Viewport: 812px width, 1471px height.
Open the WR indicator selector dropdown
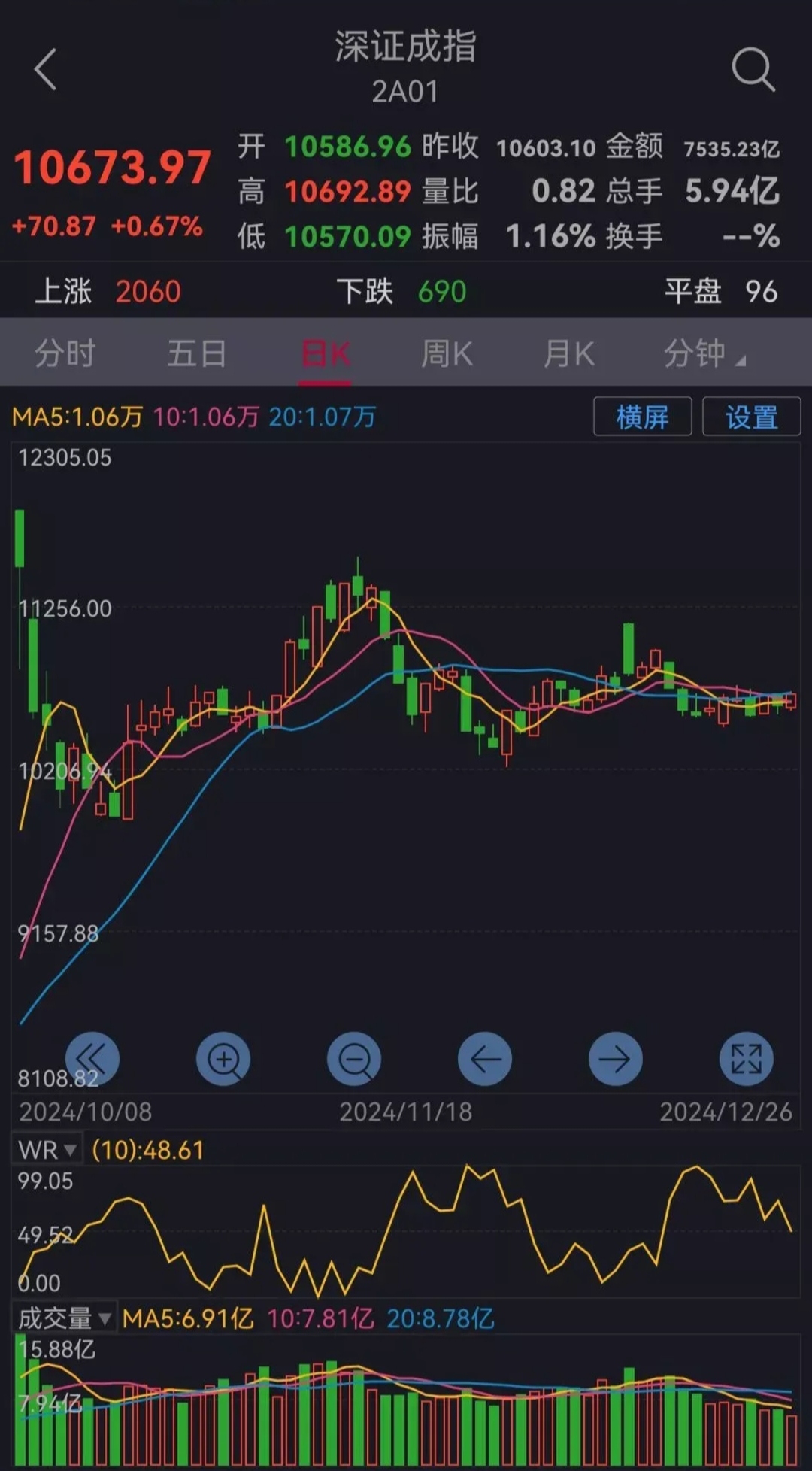[69, 1148]
